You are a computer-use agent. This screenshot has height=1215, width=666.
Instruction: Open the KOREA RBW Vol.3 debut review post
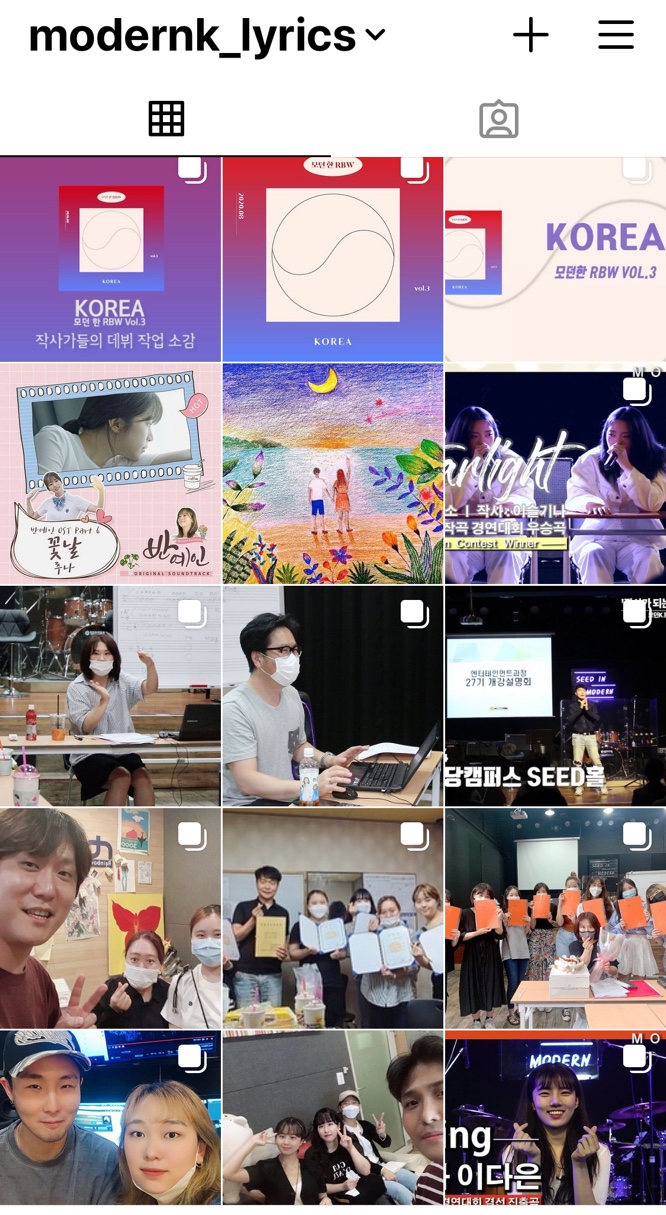point(110,260)
